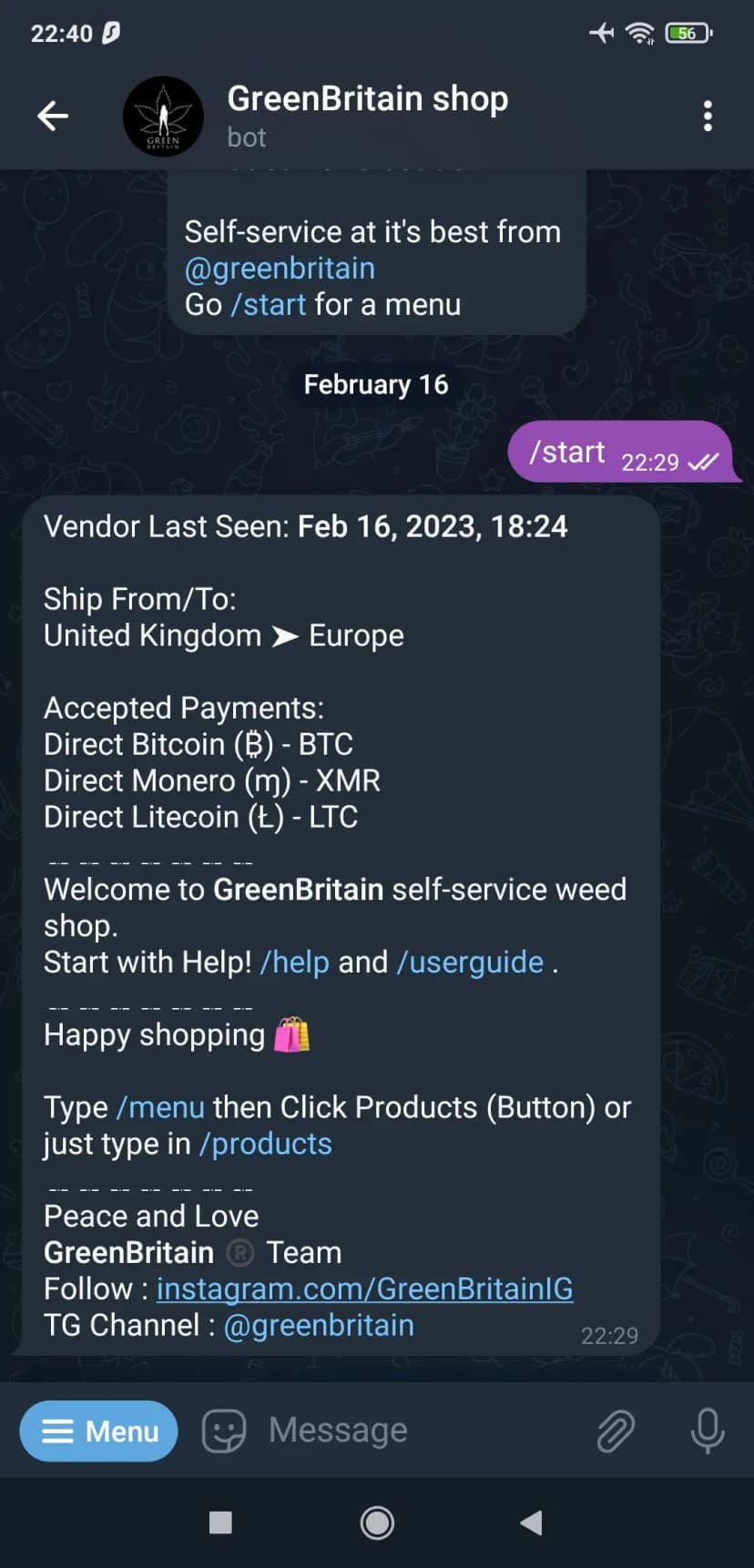Open the chat overflow menu
Image resolution: width=754 pixels, height=1568 pixels.
pos(708,116)
